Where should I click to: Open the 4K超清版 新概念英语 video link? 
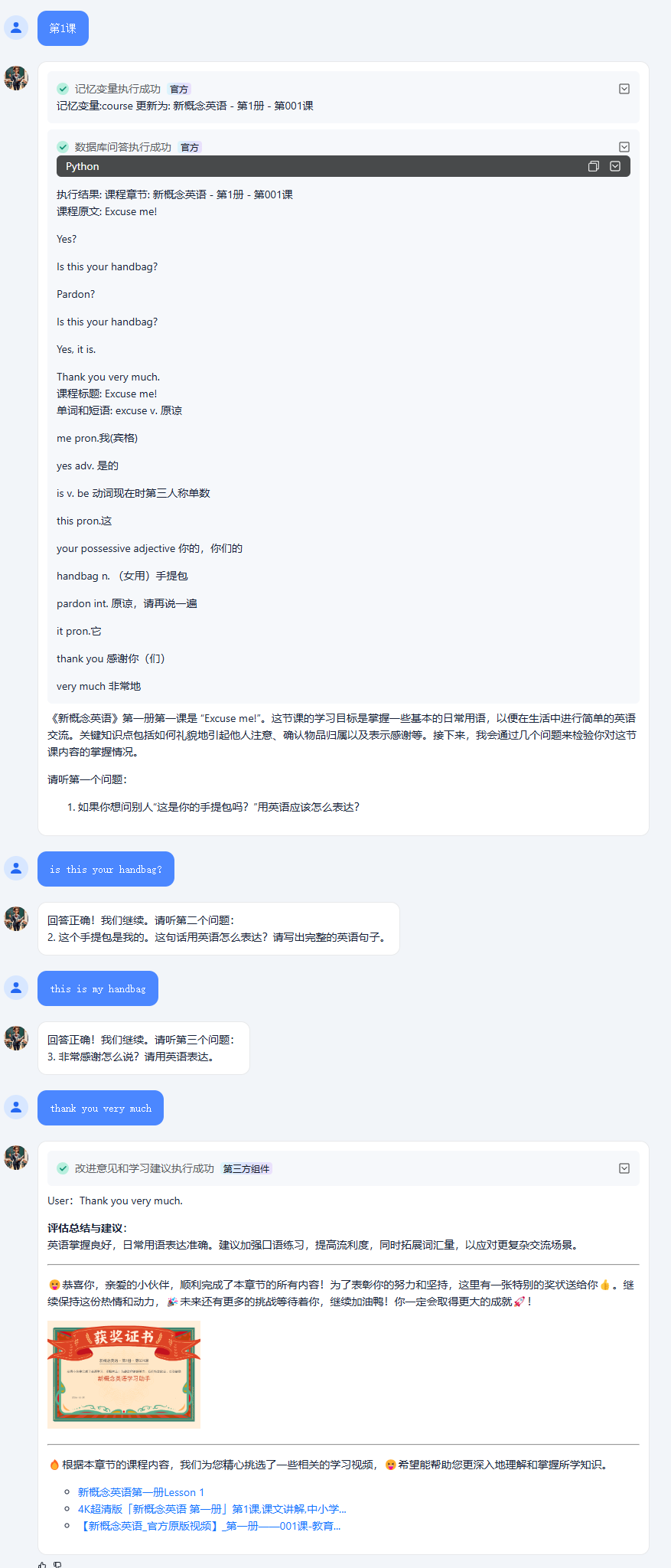coord(212,1509)
